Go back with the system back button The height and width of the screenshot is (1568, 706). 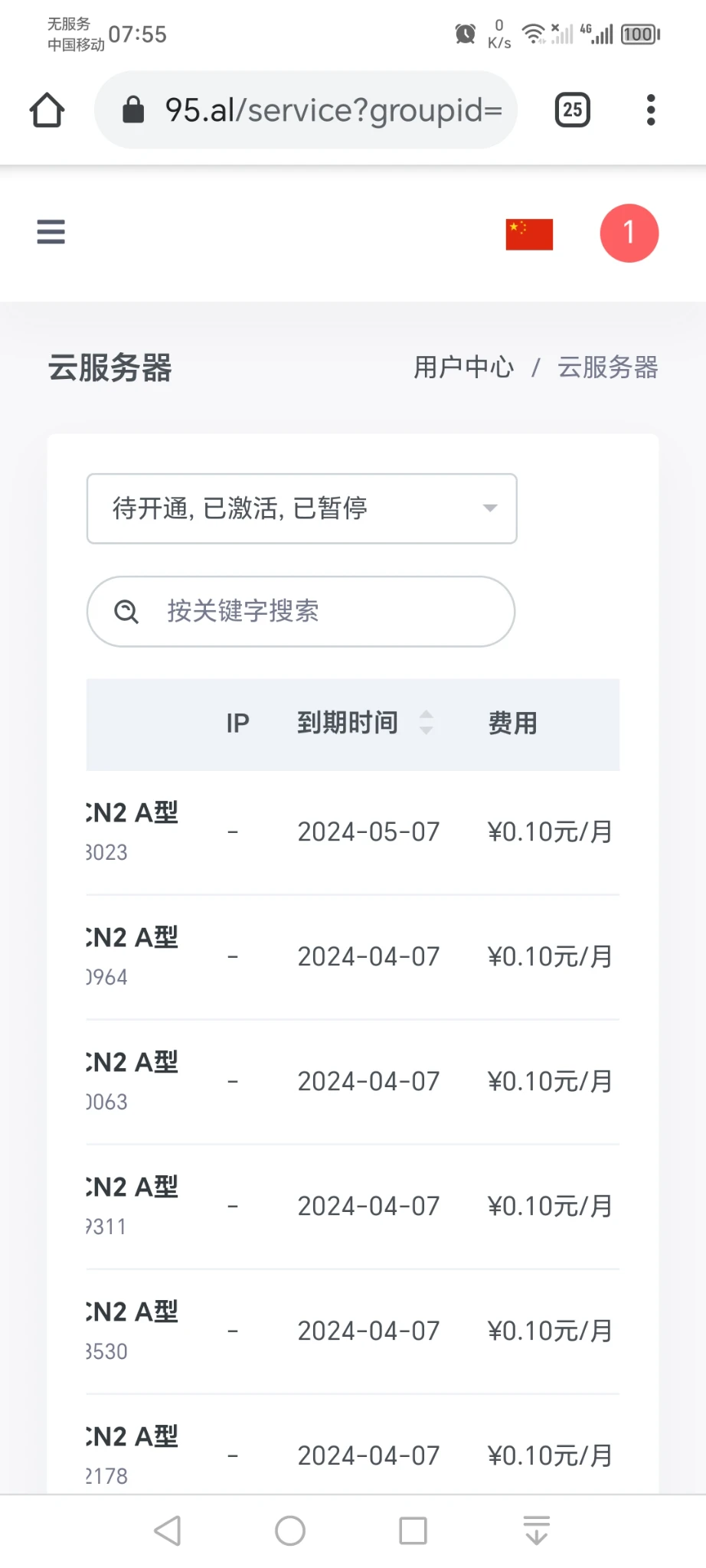(x=168, y=1531)
